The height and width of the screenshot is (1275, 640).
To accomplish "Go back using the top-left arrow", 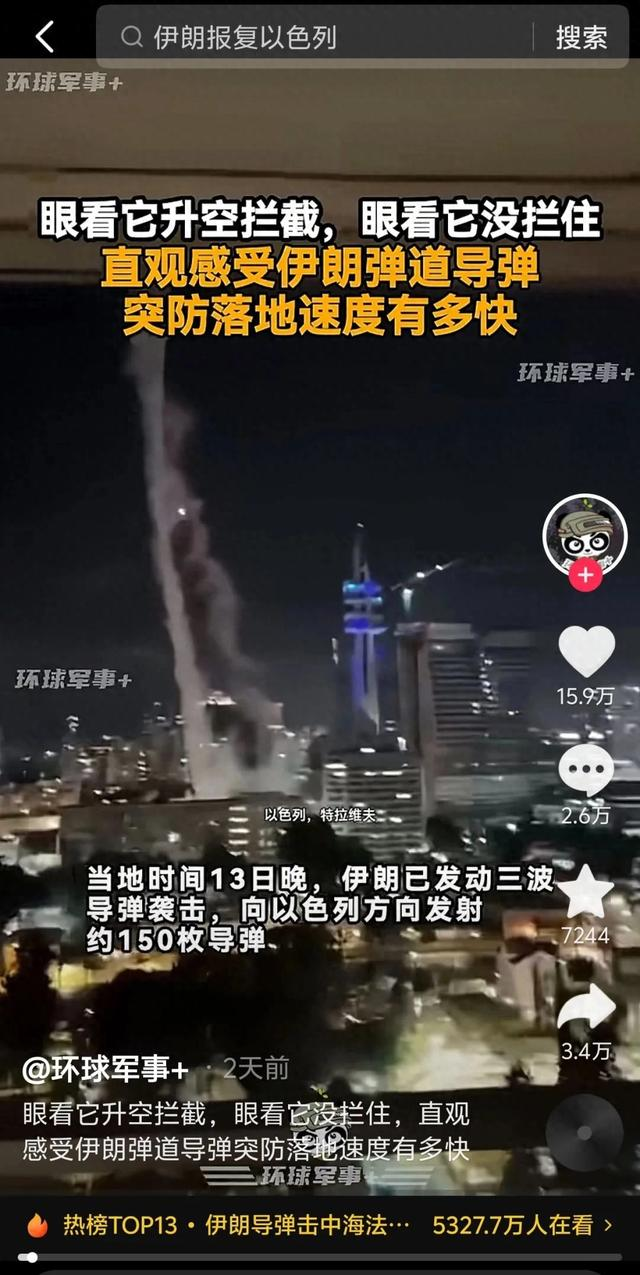I will (44, 37).
